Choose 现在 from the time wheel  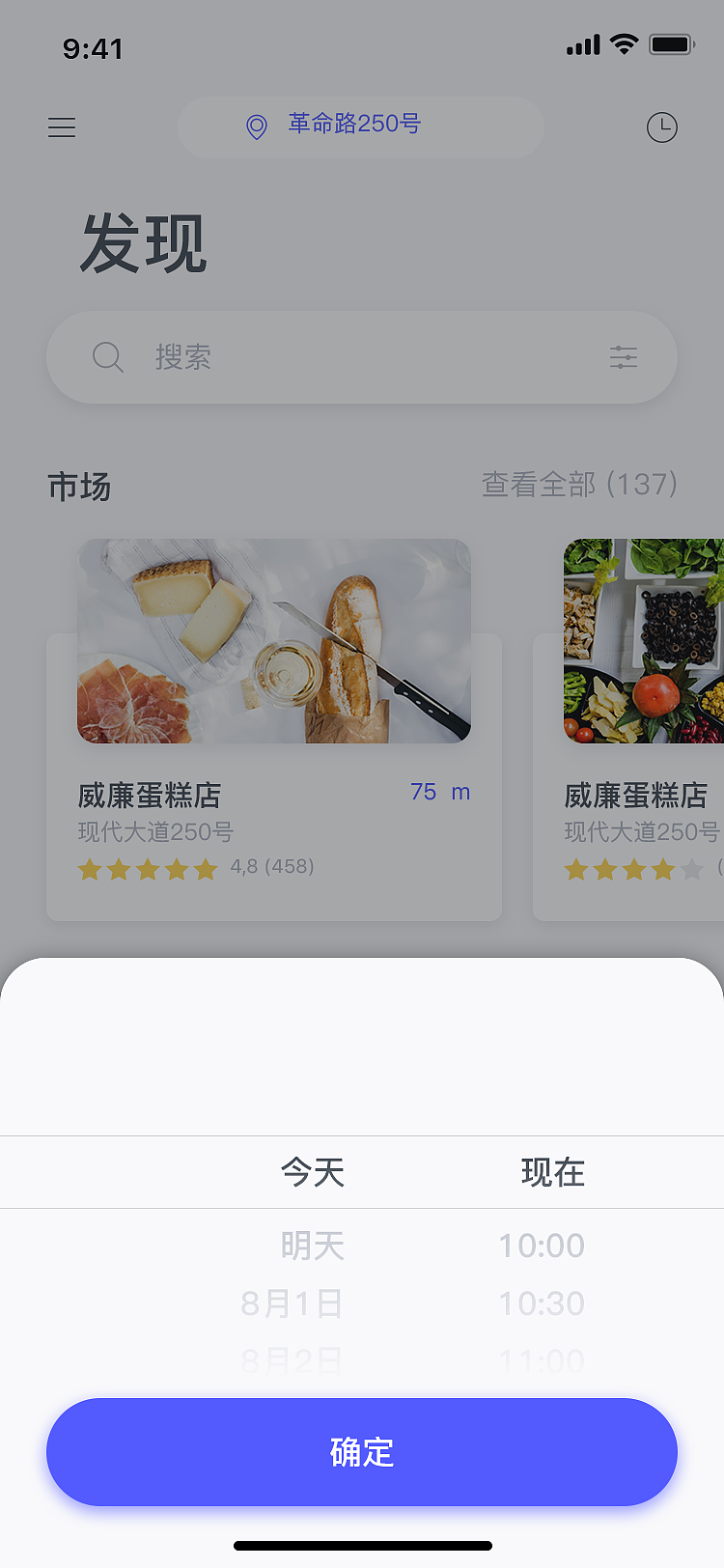click(553, 1172)
